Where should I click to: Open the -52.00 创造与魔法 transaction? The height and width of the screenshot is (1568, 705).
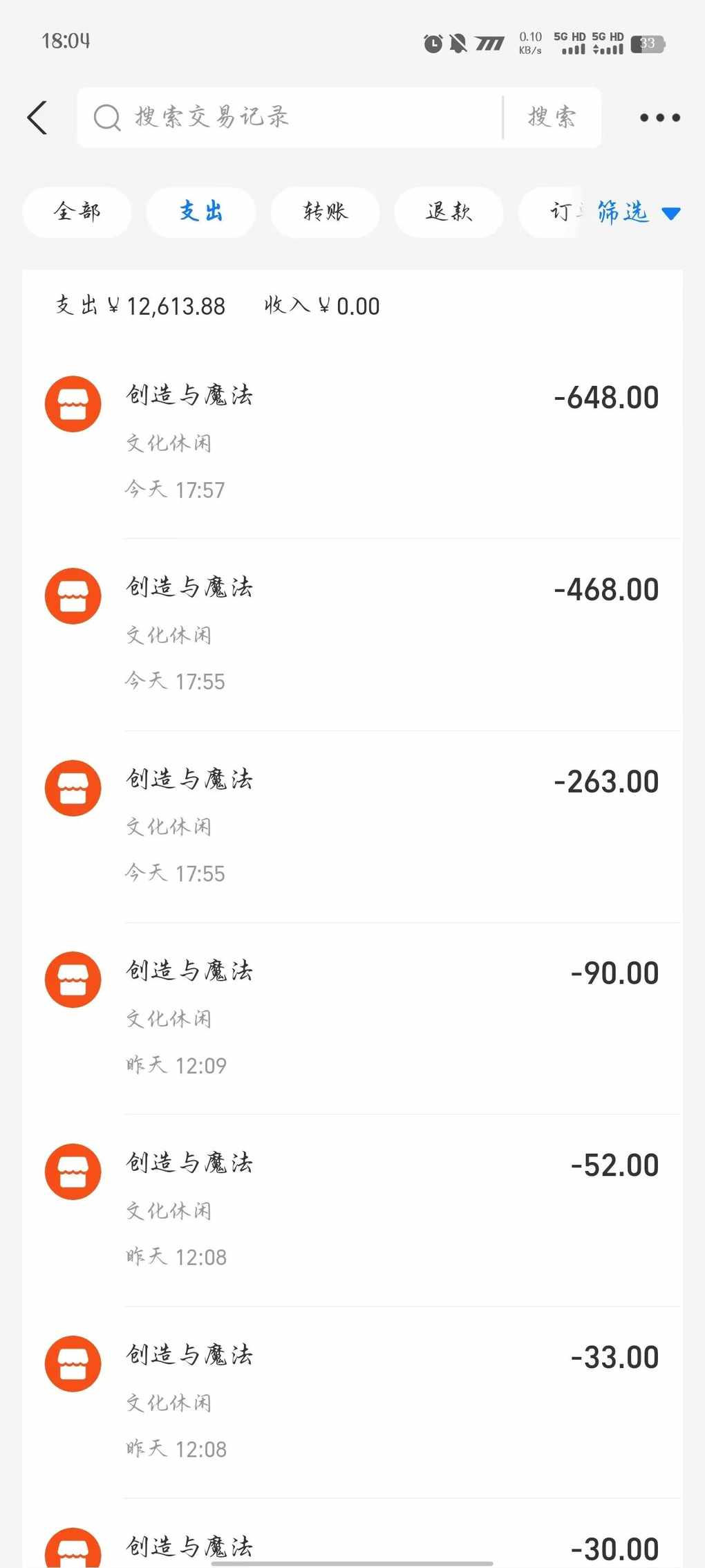tap(352, 1210)
